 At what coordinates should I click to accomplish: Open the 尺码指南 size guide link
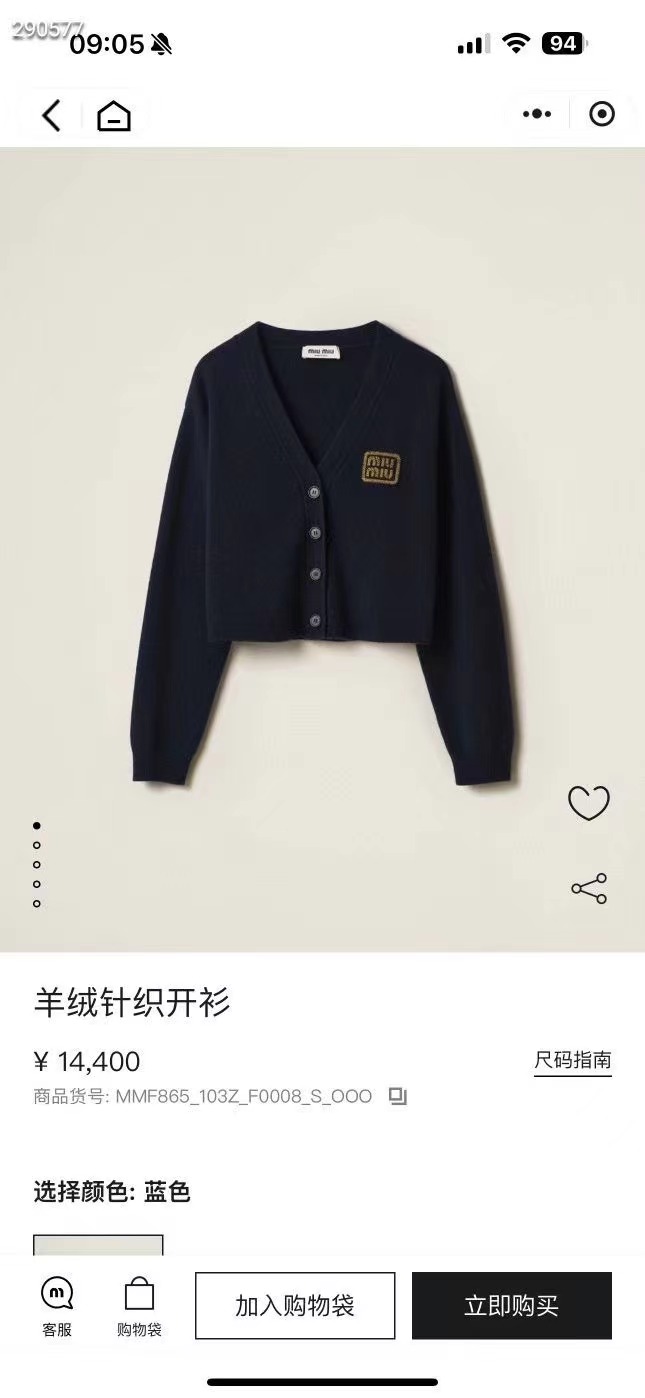pyautogui.click(x=572, y=1061)
